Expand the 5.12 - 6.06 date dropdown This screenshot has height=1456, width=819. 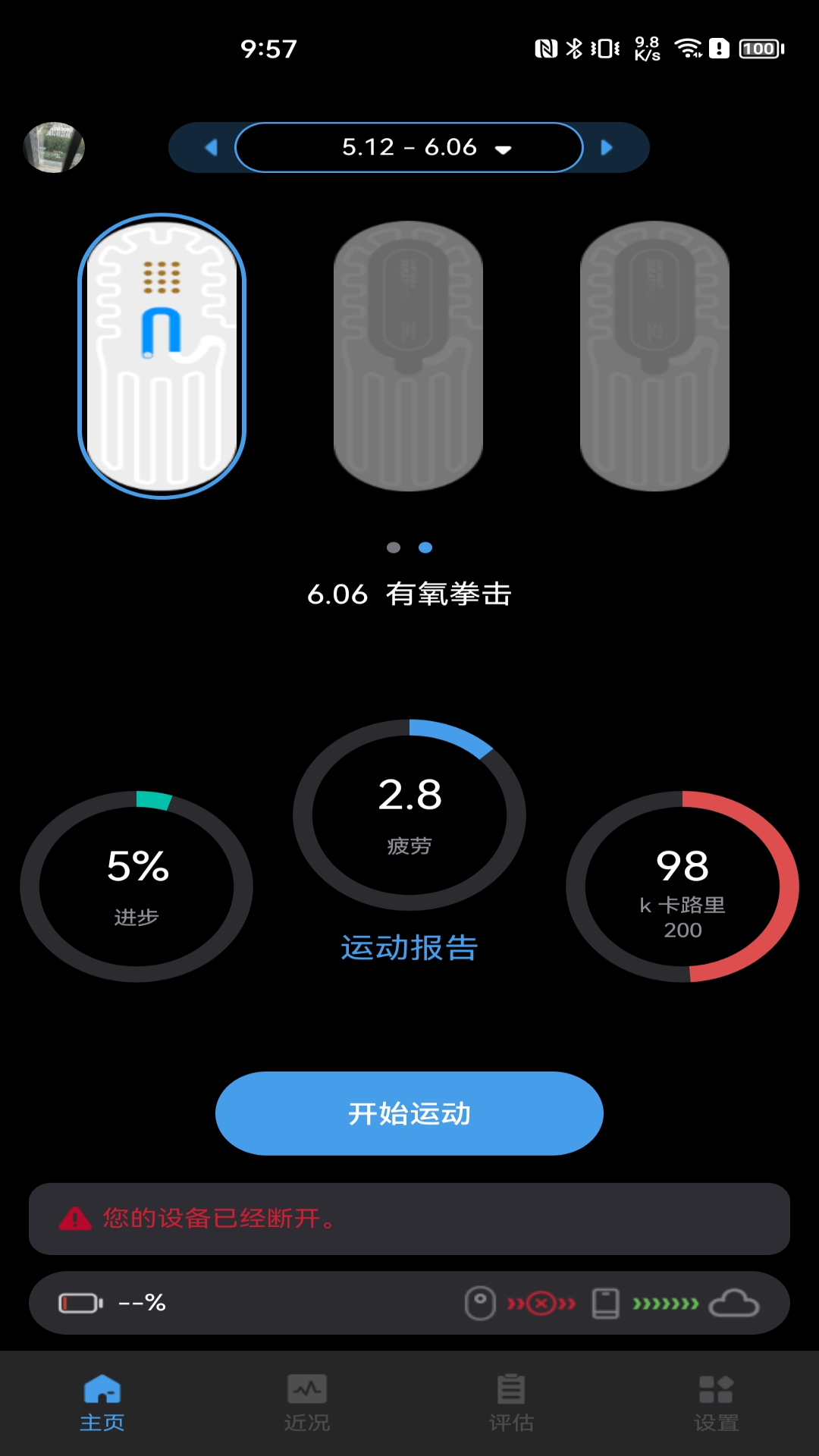[409, 147]
